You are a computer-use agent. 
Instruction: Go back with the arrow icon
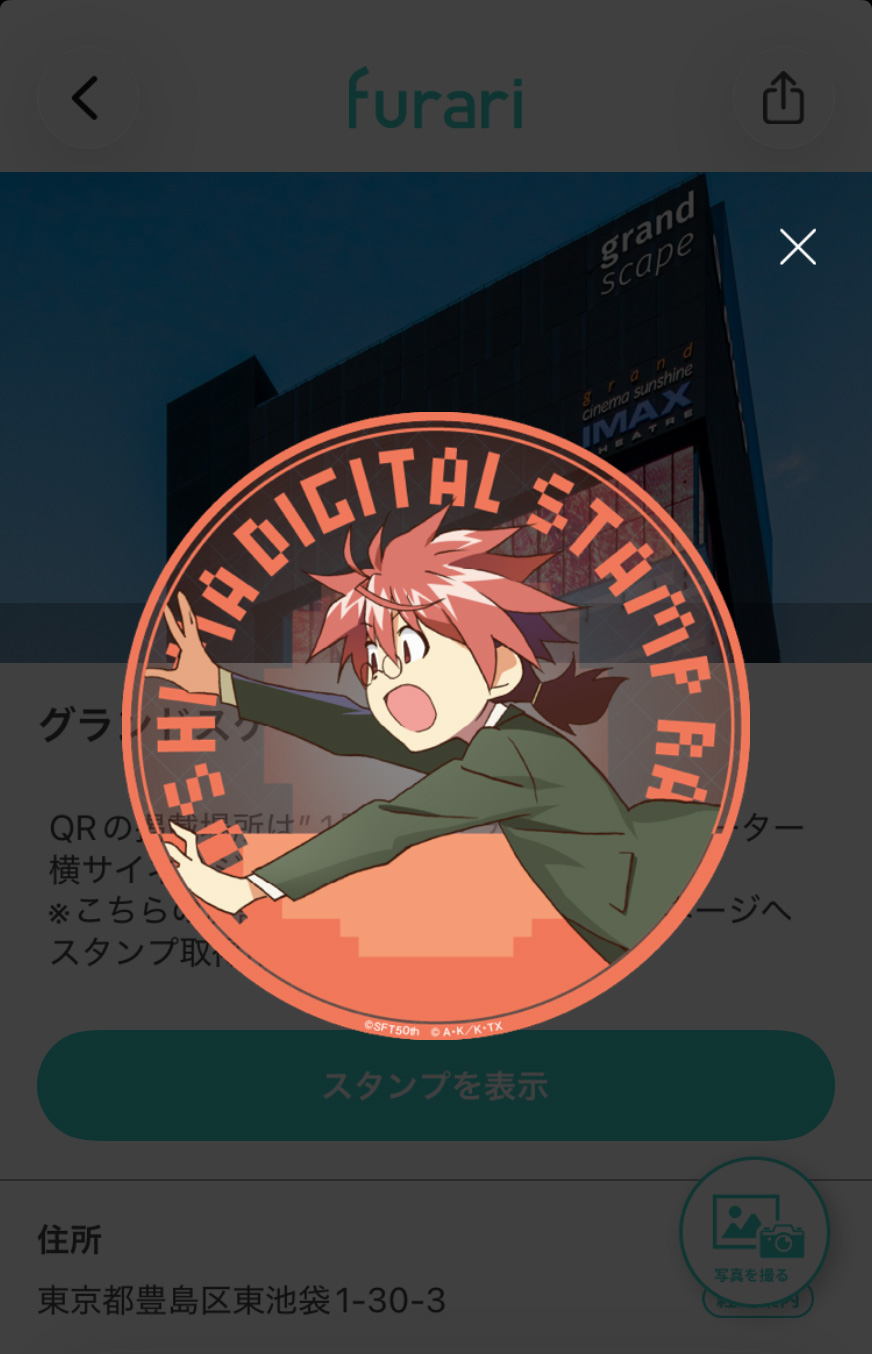[x=87, y=98]
